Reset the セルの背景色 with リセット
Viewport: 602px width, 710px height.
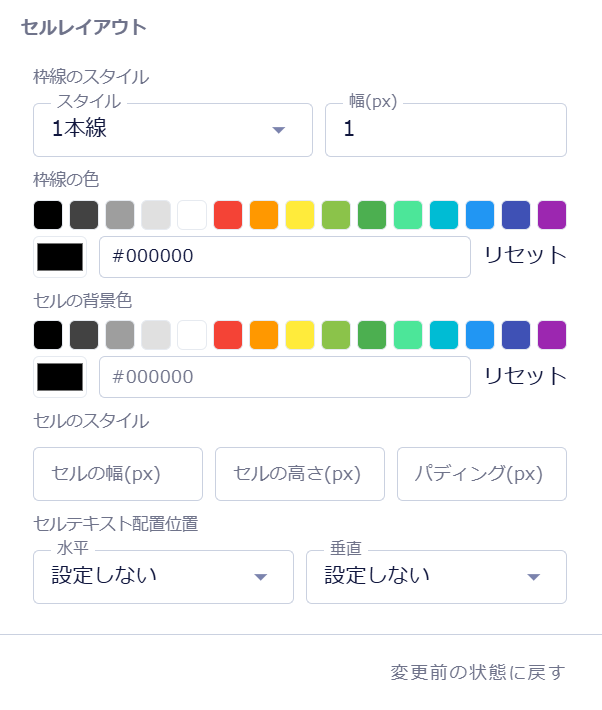[525, 376]
